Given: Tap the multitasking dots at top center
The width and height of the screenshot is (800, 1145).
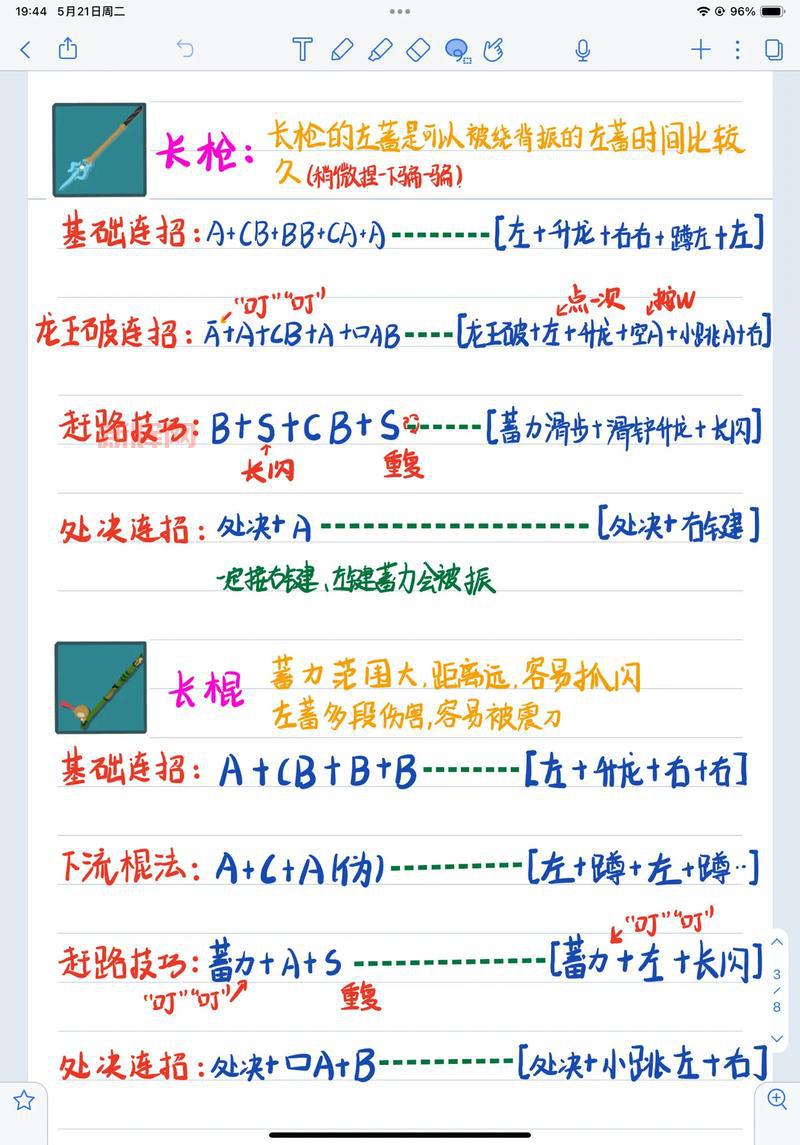Looking at the screenshot, I should (399, 12).
